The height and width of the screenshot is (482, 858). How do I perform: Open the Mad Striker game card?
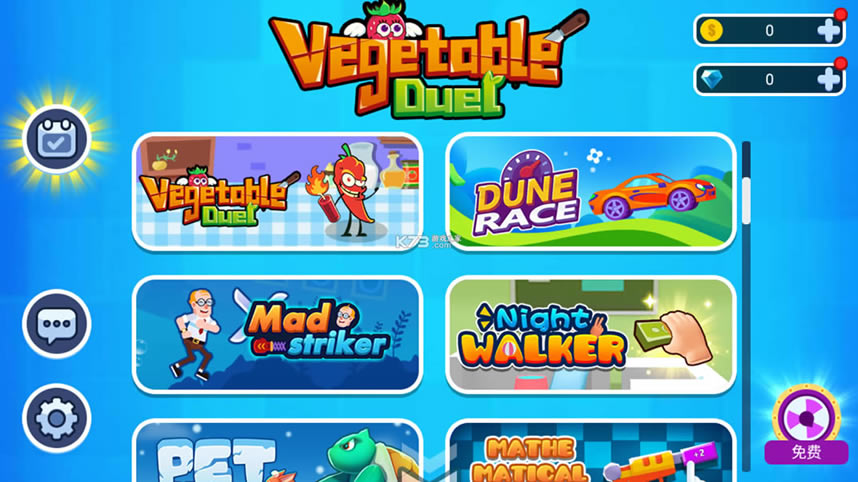(277, 334)
